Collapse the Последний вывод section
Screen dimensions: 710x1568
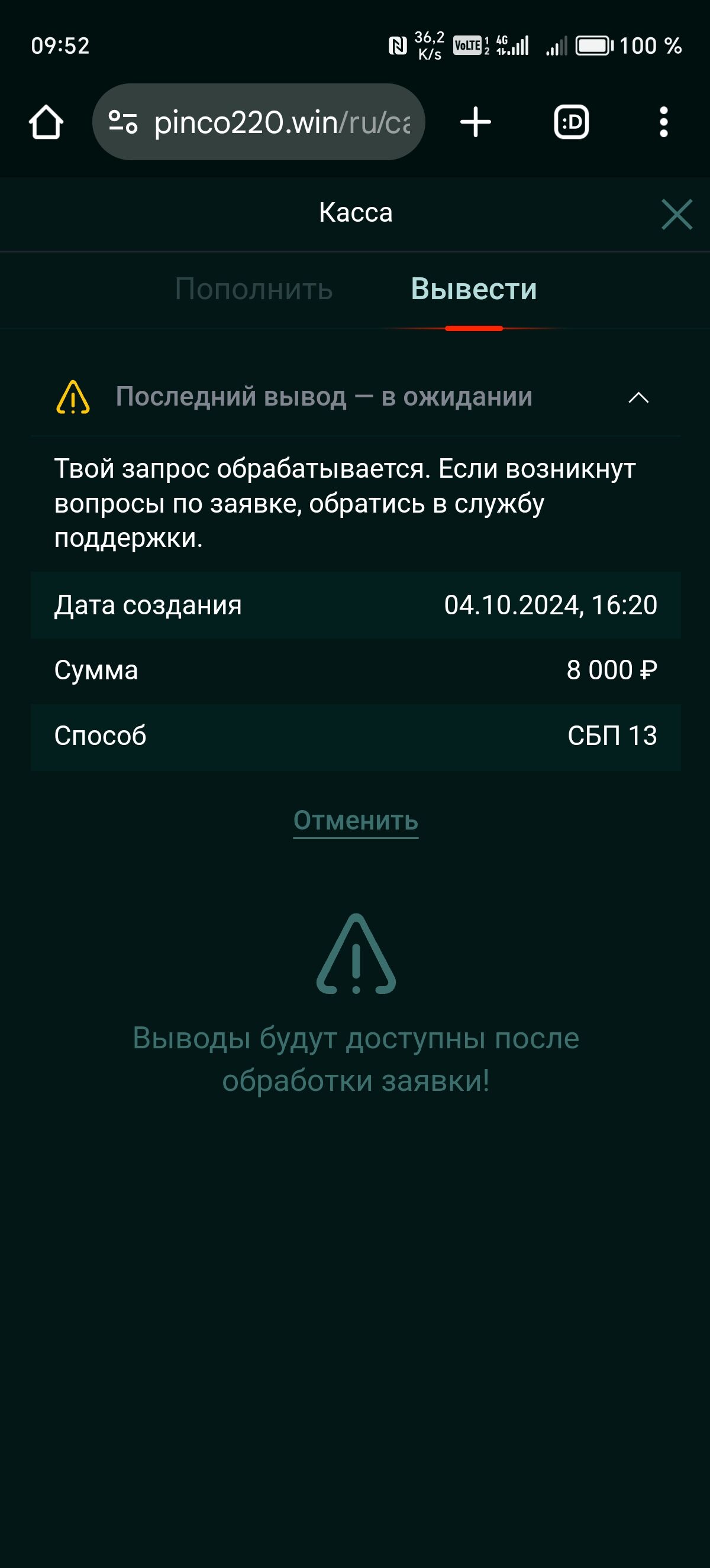pos(638,397)
